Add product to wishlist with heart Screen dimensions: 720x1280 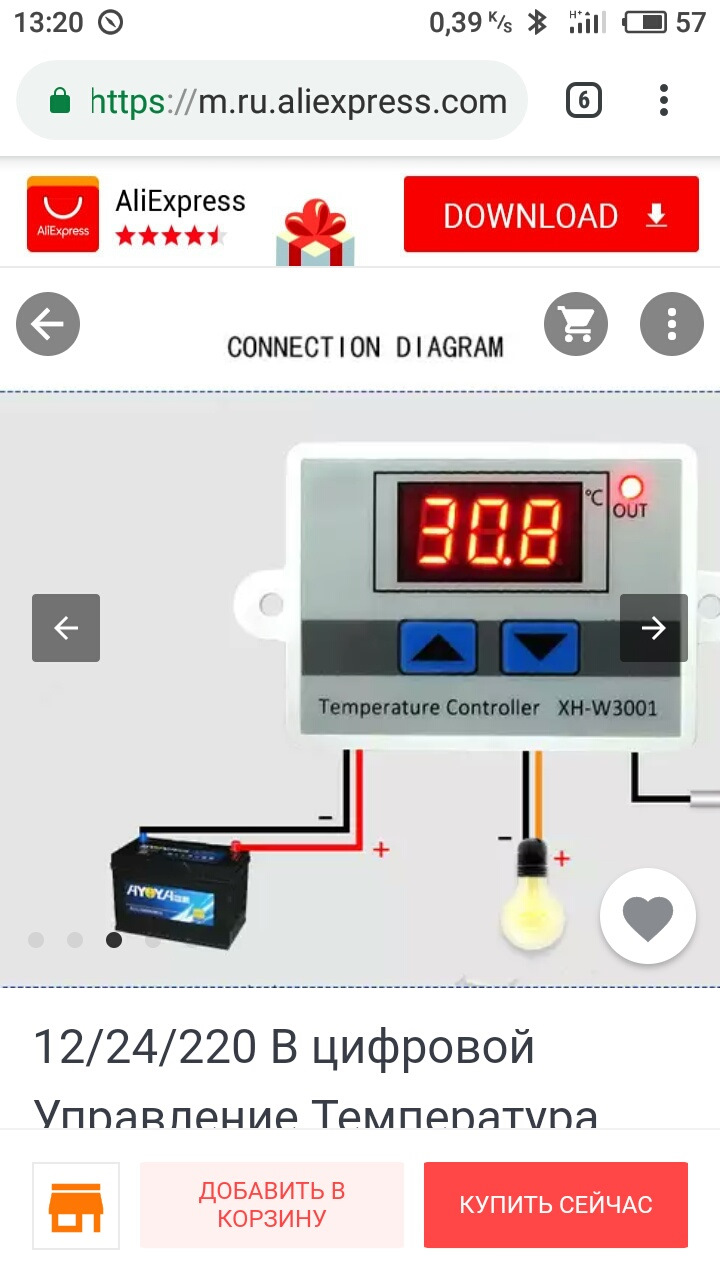[x=647, y=917]
